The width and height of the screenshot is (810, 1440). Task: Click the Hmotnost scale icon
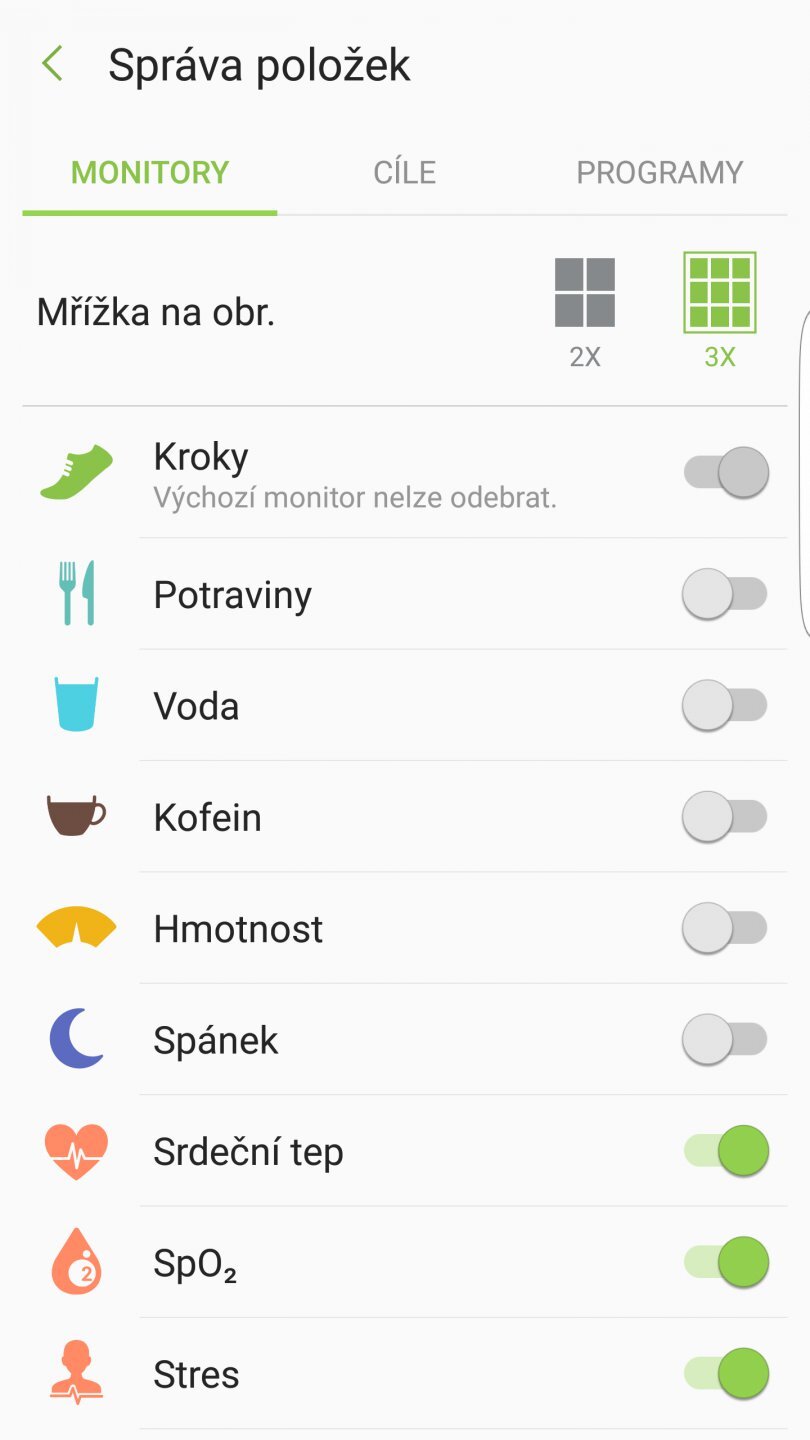click(76, 928)
